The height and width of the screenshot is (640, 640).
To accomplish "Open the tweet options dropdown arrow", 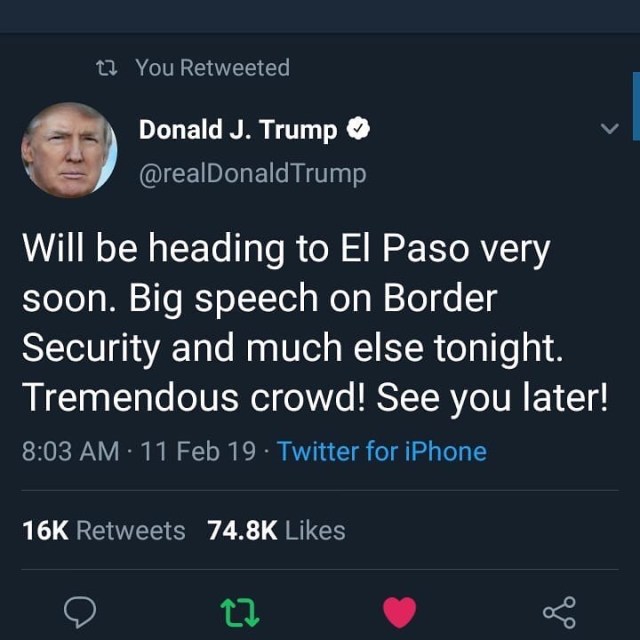I will coord(608,130).
